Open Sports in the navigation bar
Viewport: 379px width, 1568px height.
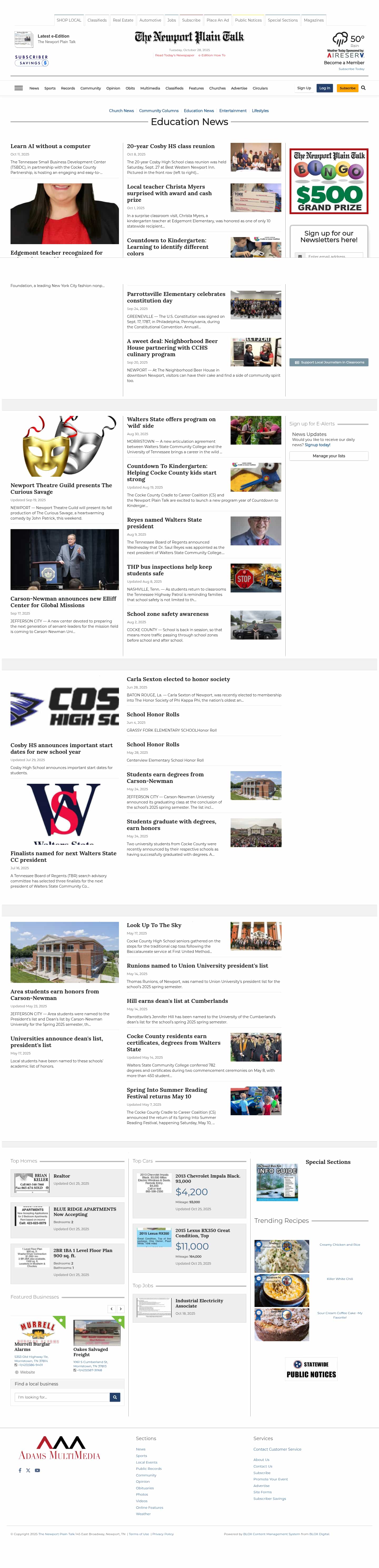coord(50,88)
